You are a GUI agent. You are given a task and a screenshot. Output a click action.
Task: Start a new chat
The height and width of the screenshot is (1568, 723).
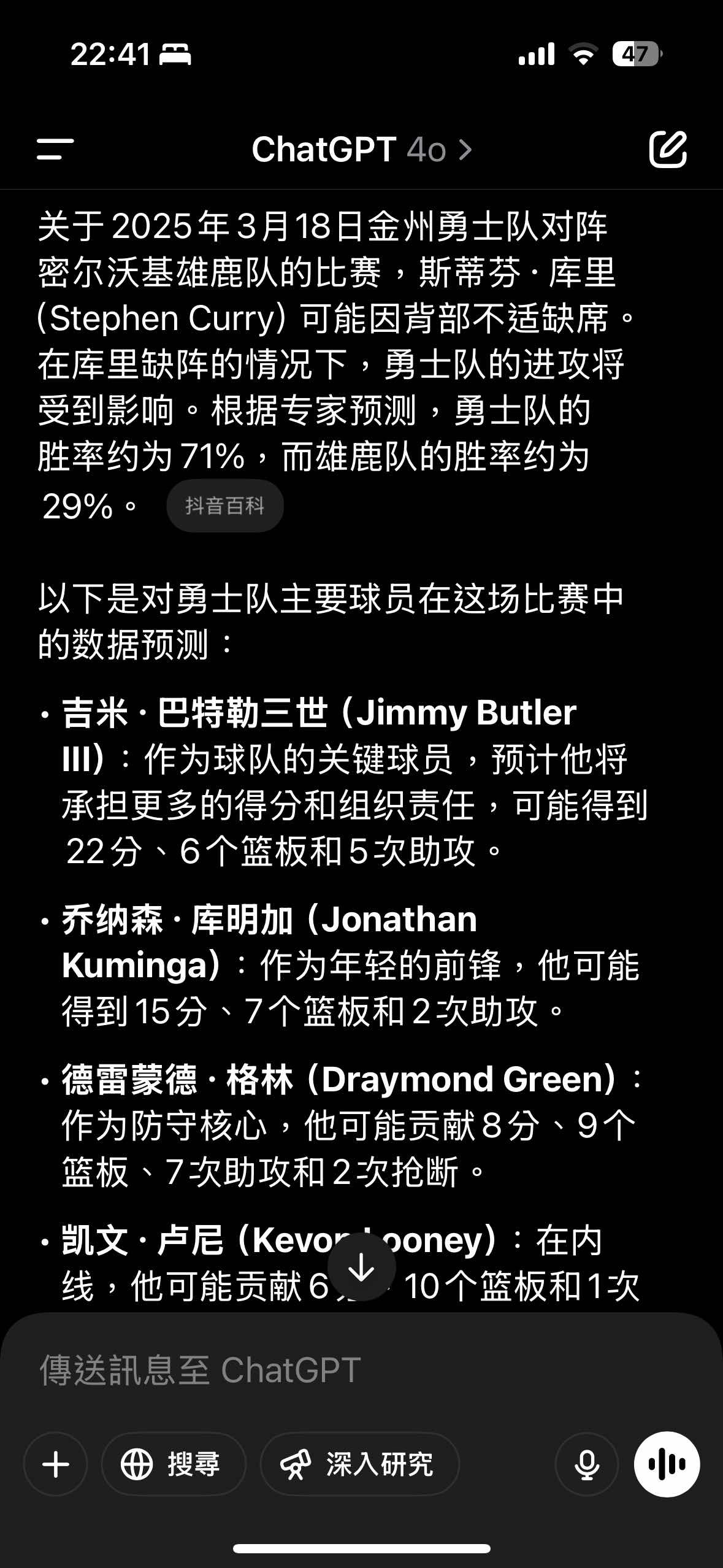click(668, 149)
